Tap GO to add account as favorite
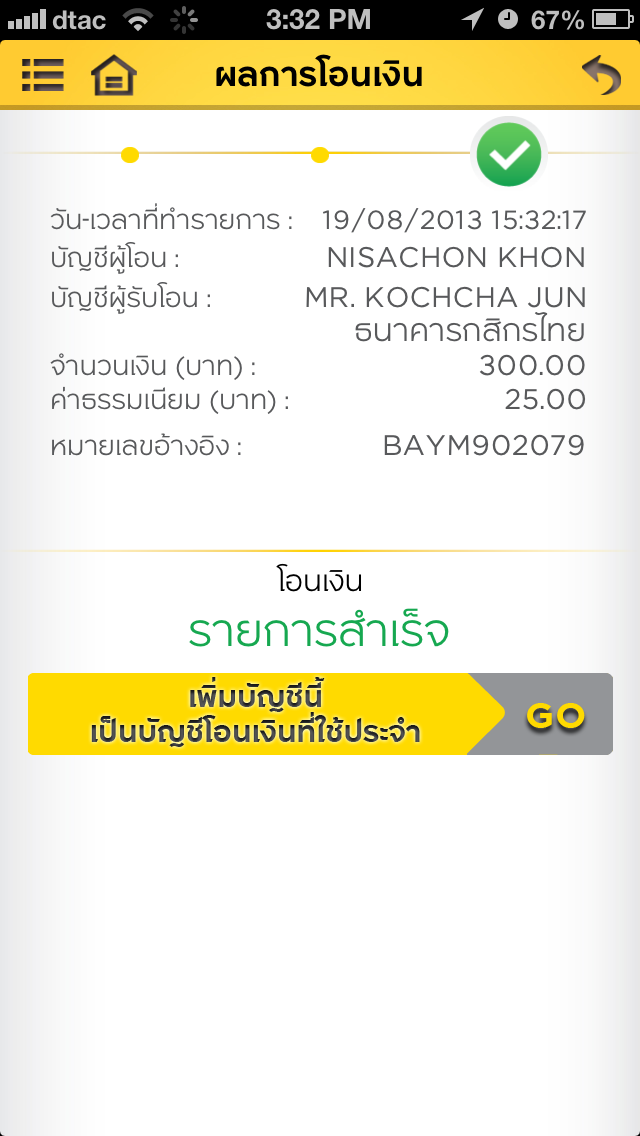 (555, 715)
